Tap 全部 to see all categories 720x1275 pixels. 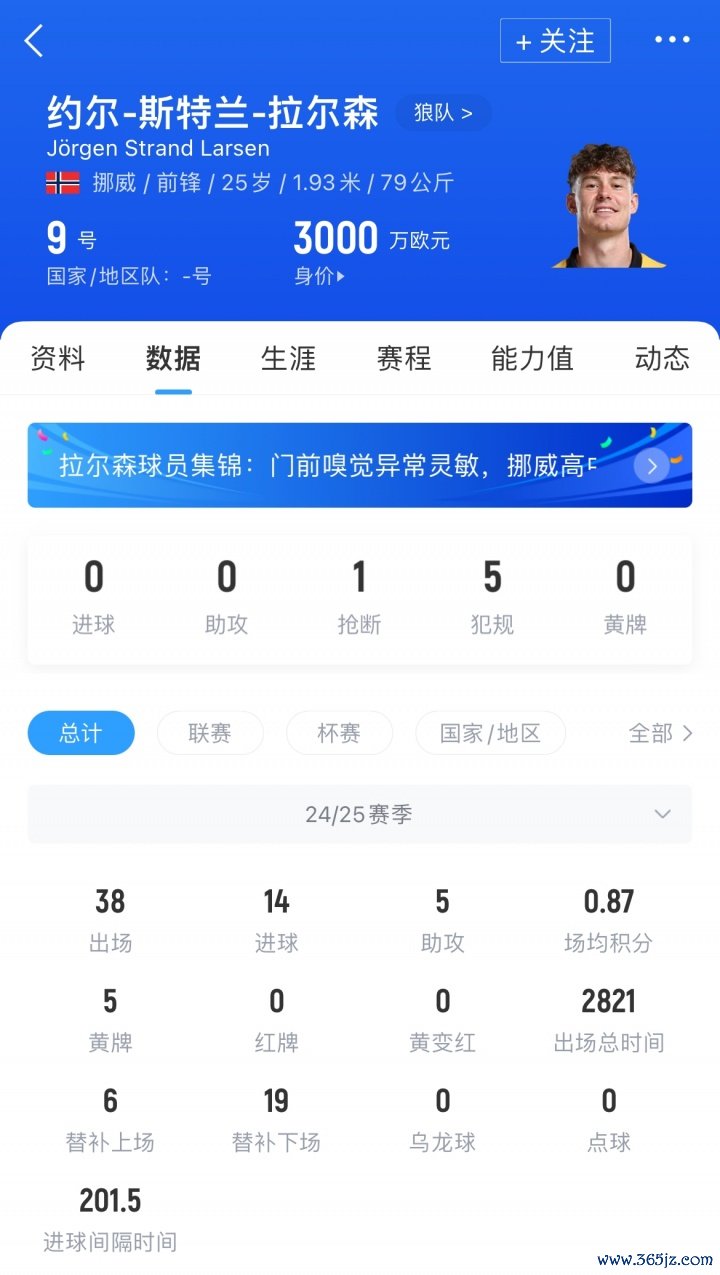tap(660, 733)
